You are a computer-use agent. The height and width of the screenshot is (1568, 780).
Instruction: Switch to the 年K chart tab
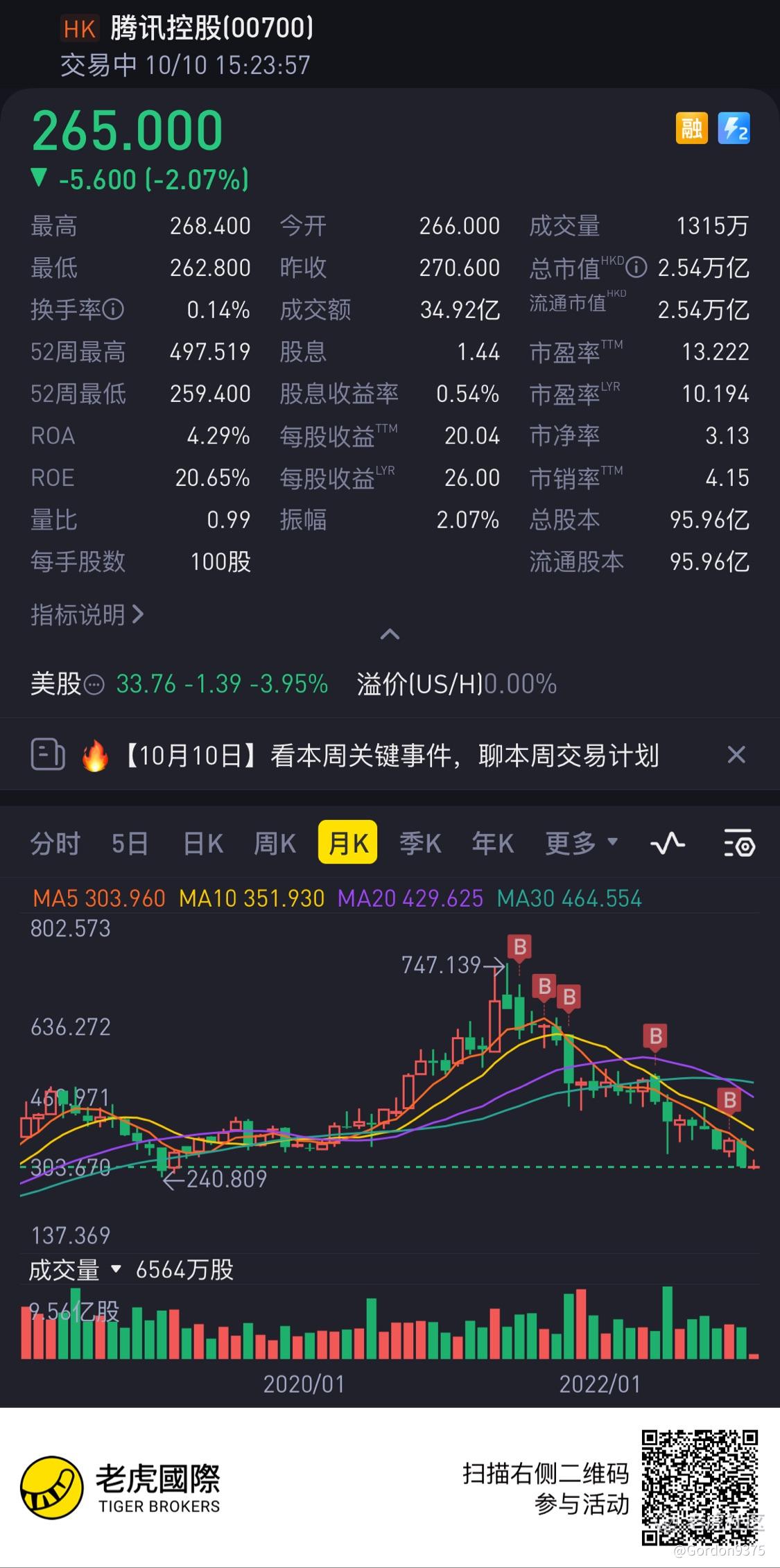pyautogui.click(x=493, y=844)
